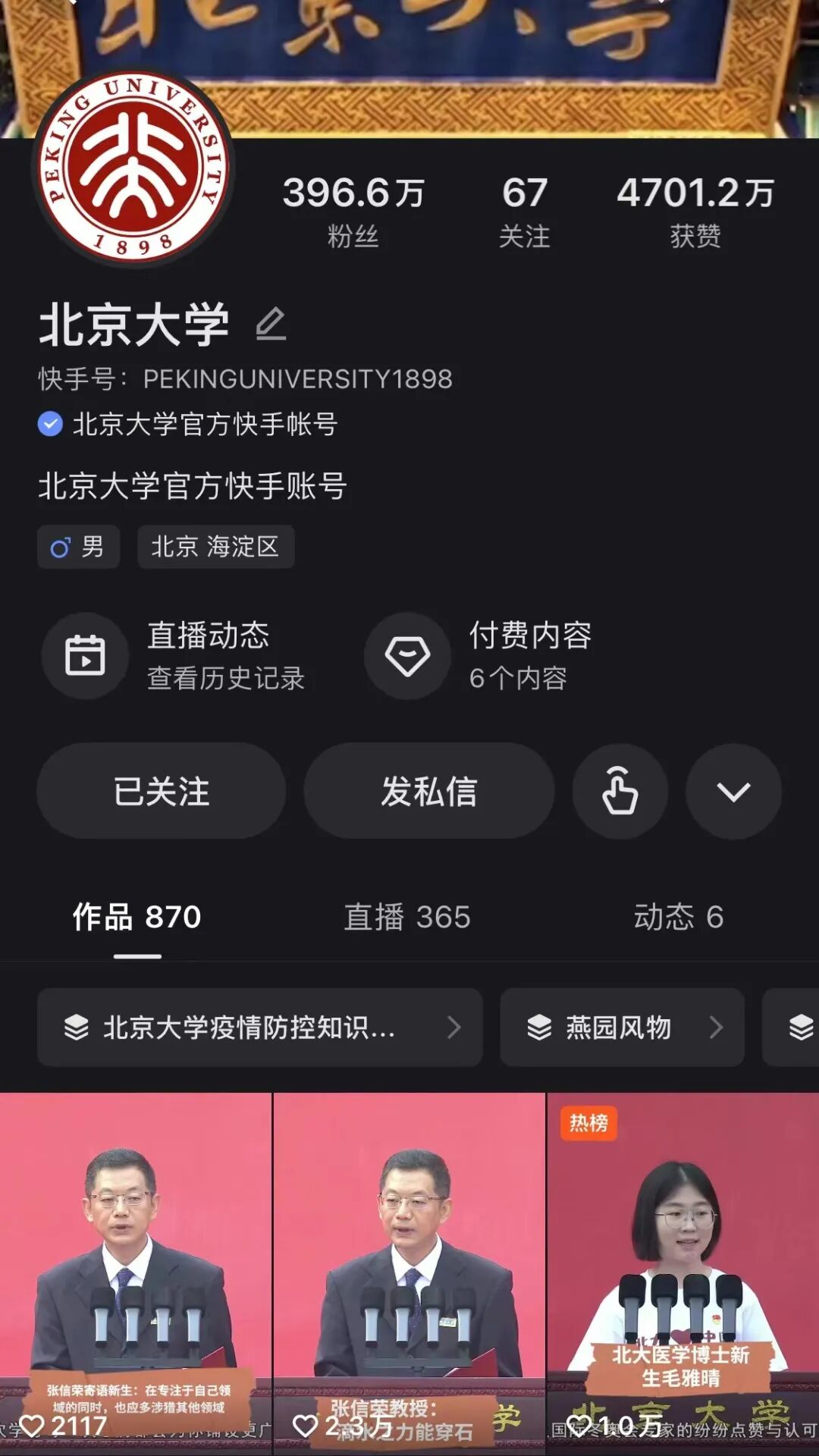The width and height of the screenshot is (819, 1456).
Task: View the 396.6万 粉丝 followers list
Action: tap(353, 211)
